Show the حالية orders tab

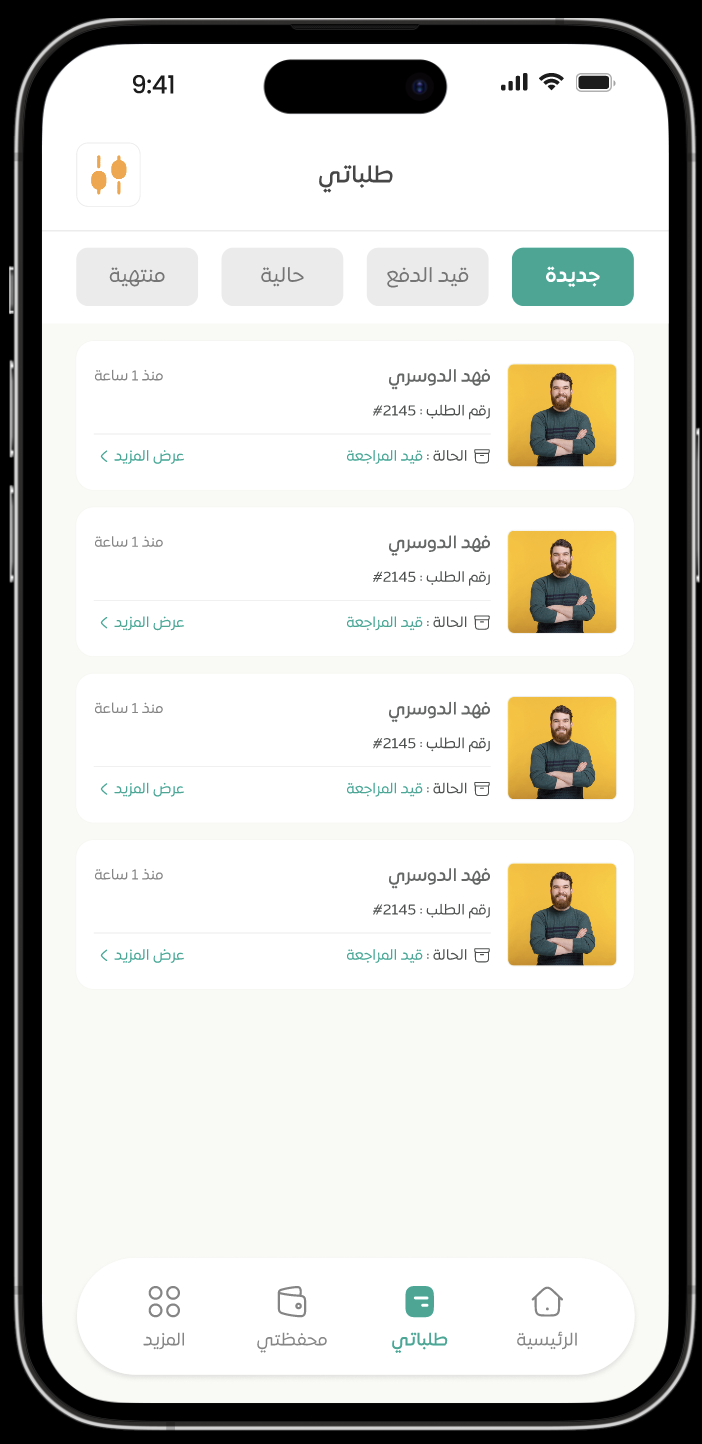coord(282,276)
